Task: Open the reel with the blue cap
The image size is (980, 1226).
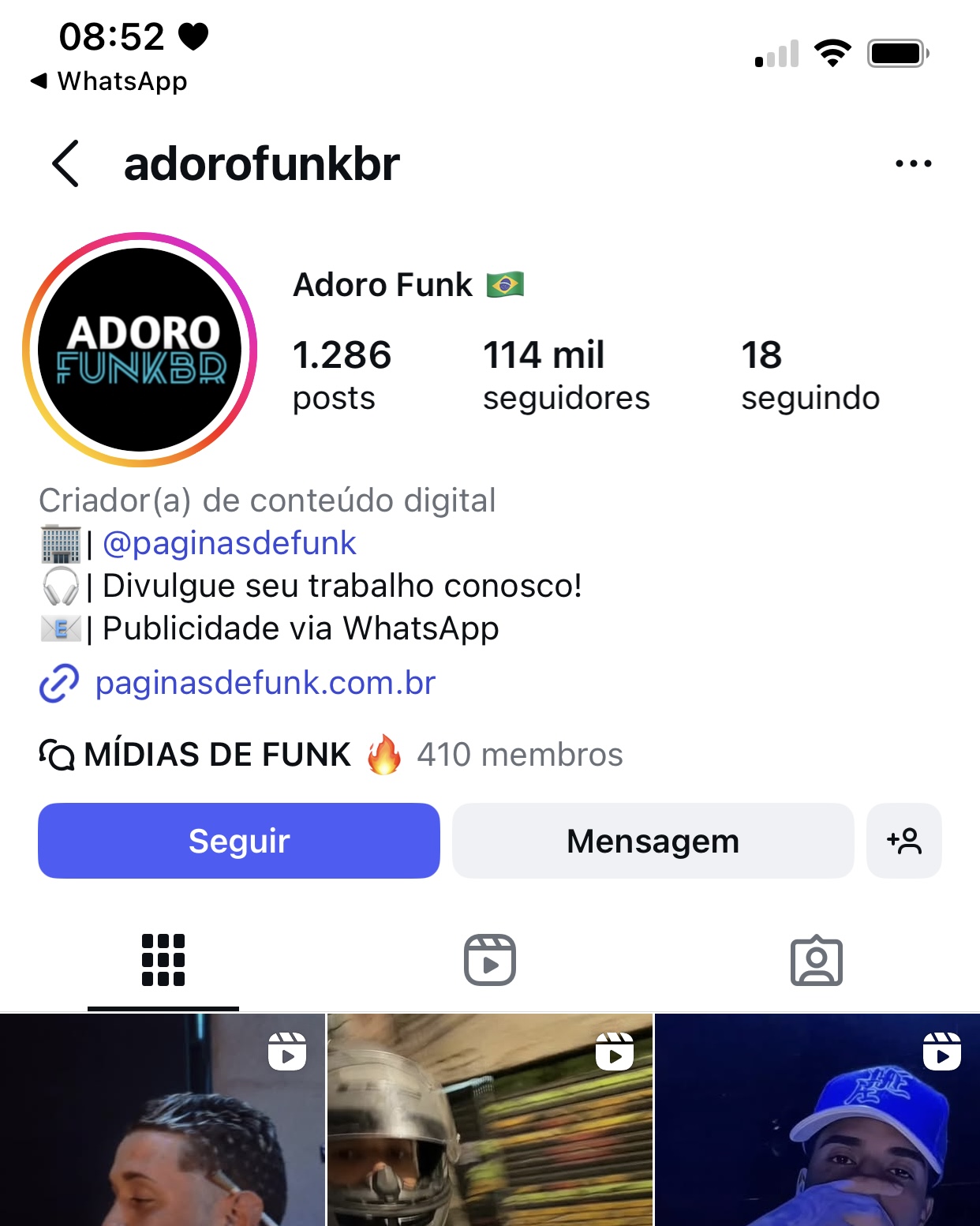Action: [x=817, y=1121]
